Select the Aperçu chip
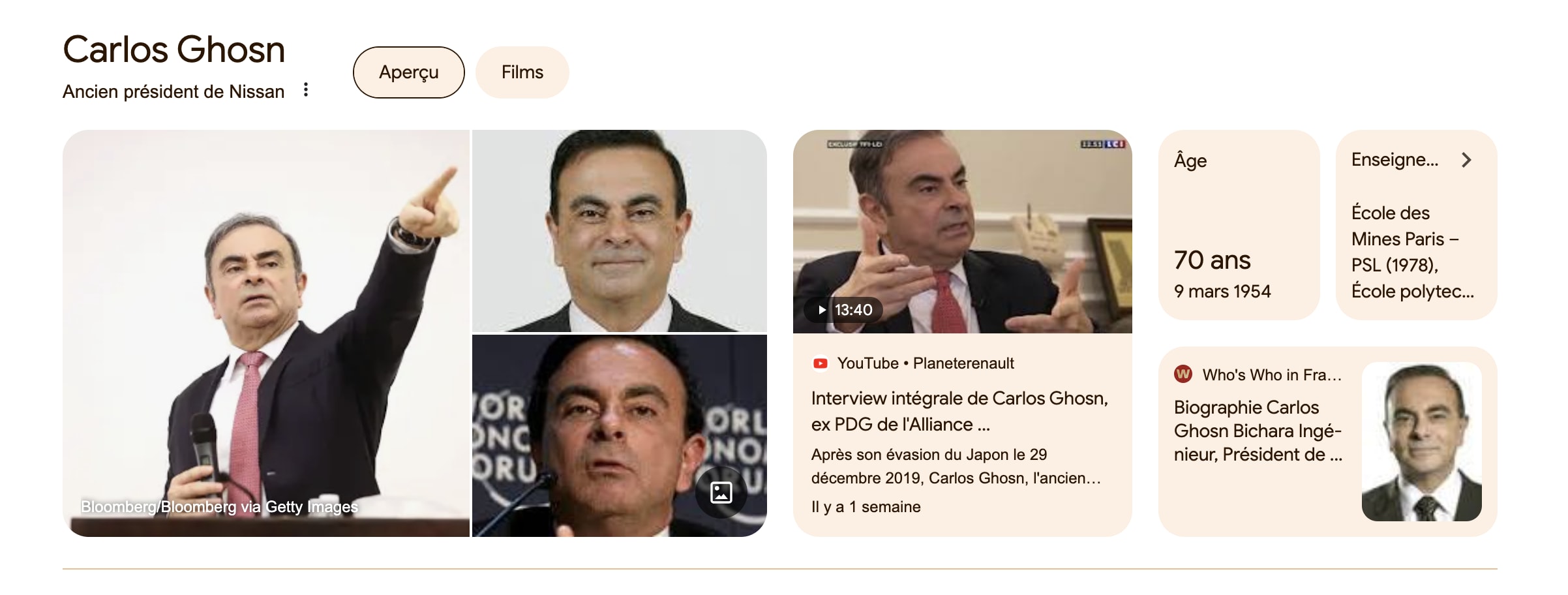 pyautogui.click(x=408, y=72)
